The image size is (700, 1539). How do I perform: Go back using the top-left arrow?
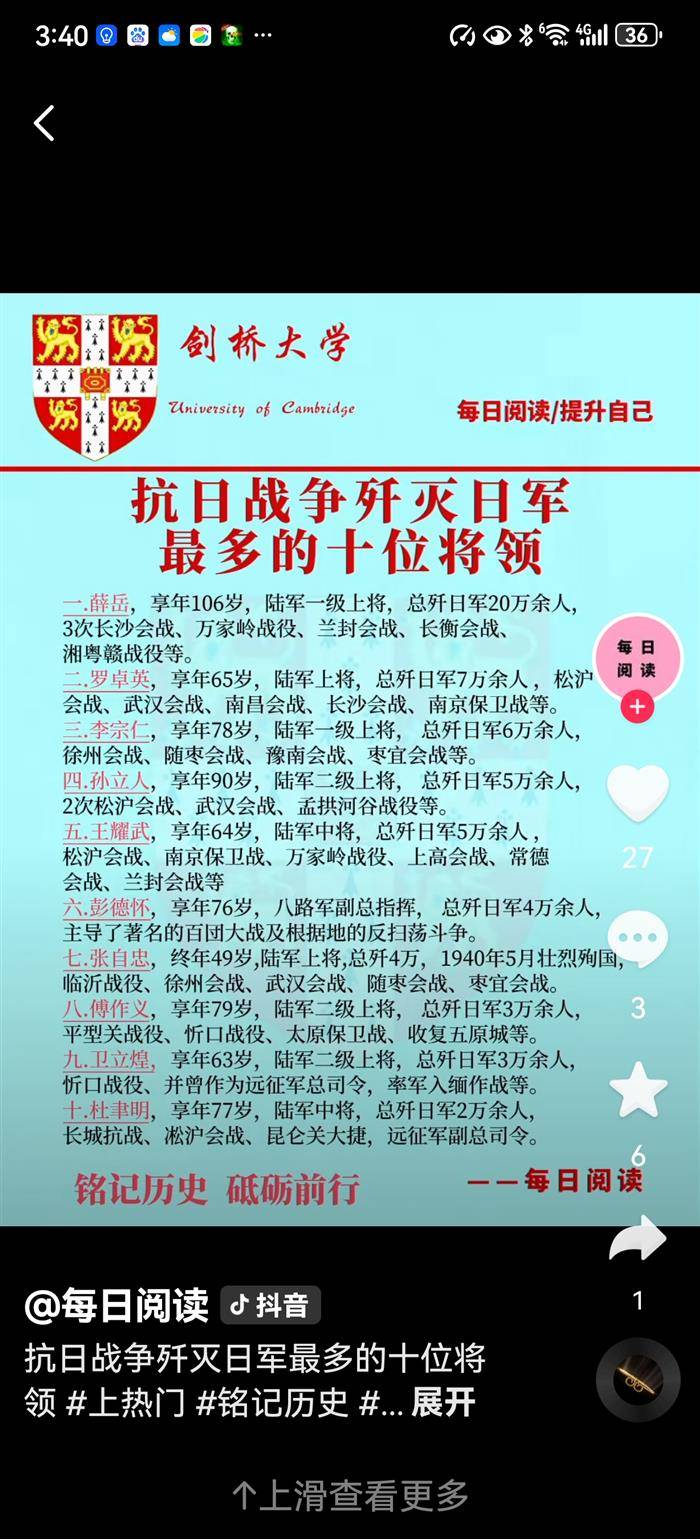tap(44, 124)
